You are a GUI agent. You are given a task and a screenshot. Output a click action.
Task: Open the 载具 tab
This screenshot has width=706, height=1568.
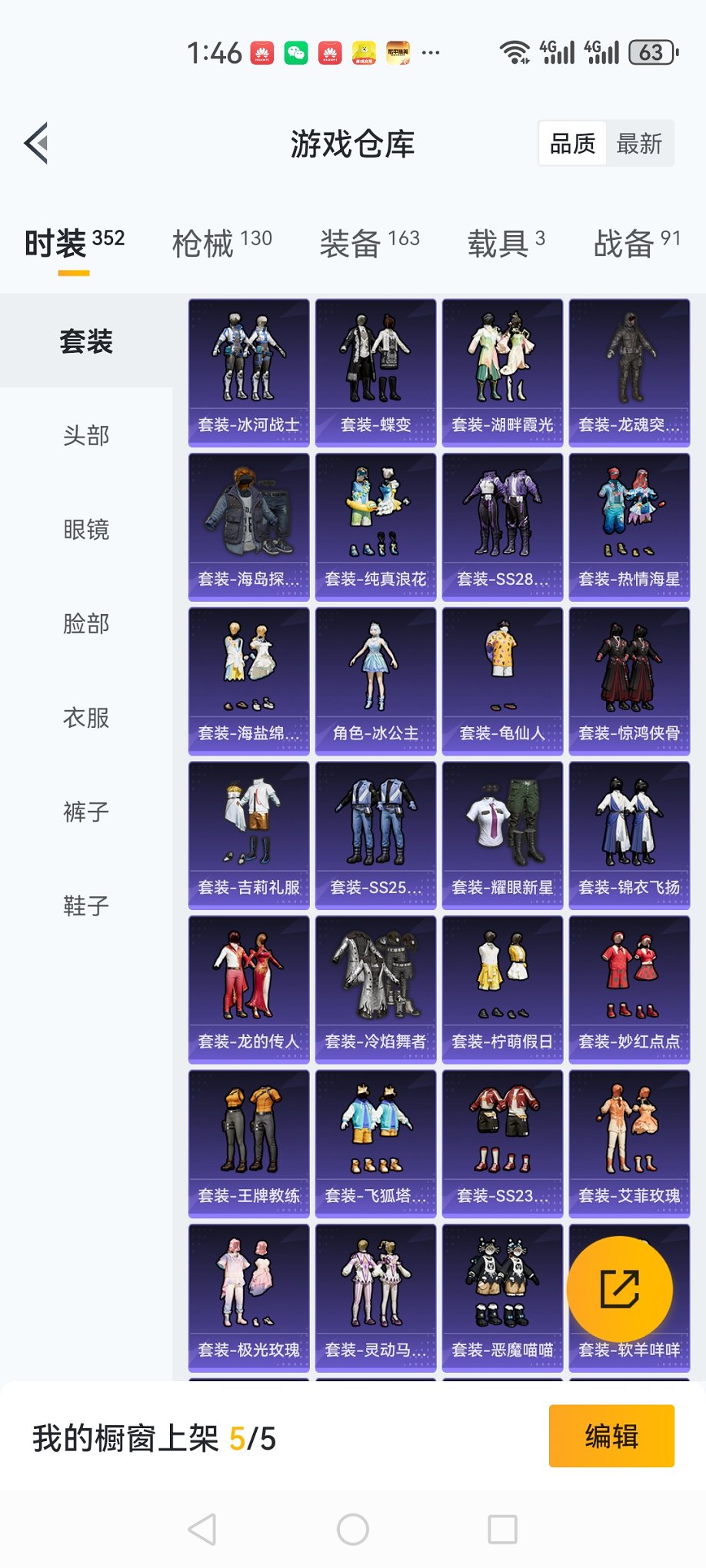point(505,244)
